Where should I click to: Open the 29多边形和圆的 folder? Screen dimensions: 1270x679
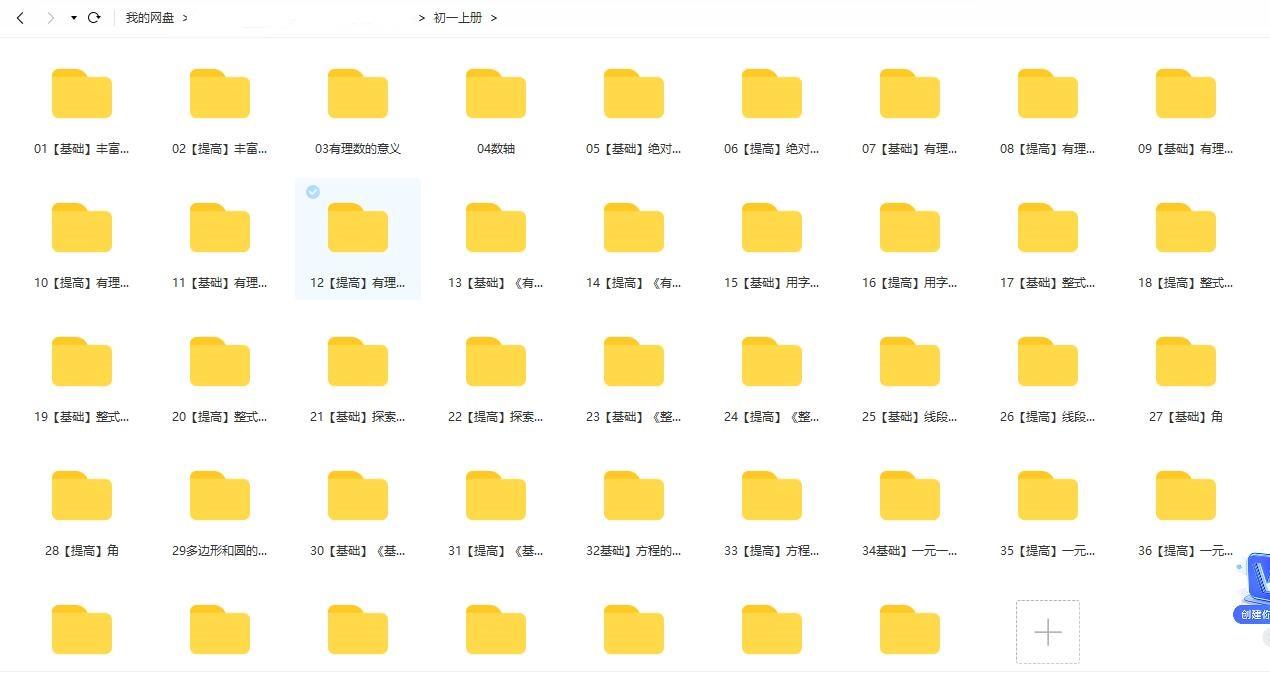(x=219, y=497)
